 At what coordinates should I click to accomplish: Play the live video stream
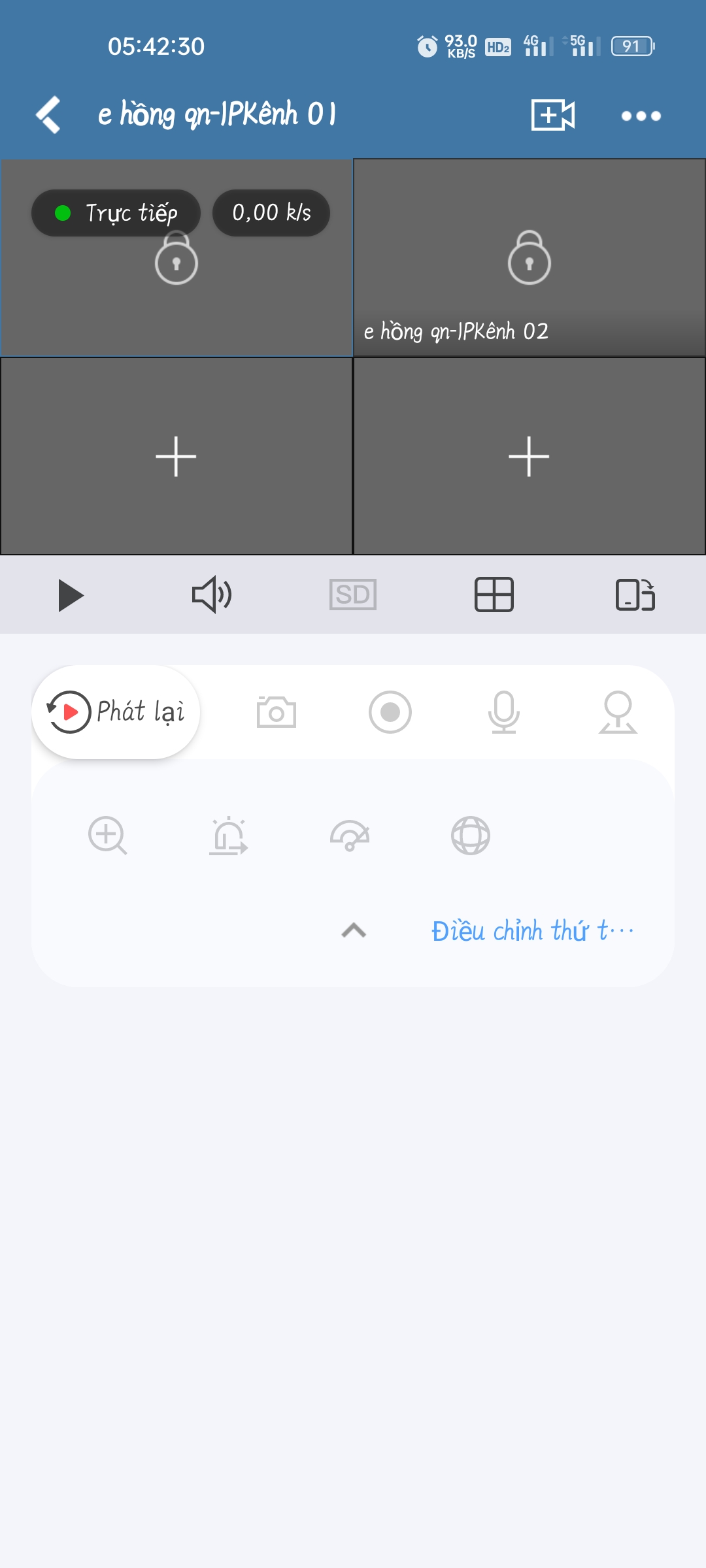tap(71, 595)
